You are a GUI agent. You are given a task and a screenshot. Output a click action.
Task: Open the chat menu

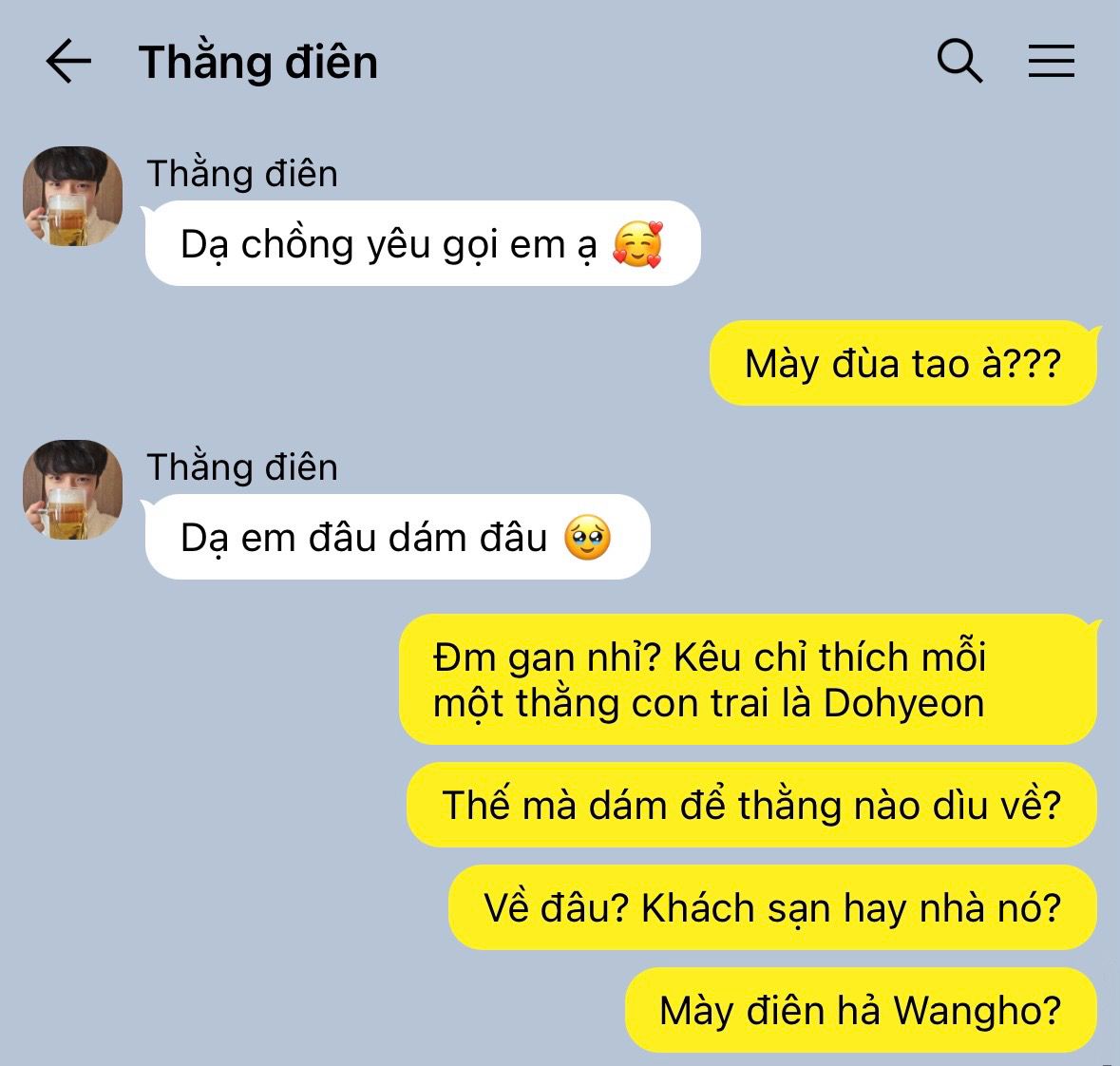pos(1052,62)
